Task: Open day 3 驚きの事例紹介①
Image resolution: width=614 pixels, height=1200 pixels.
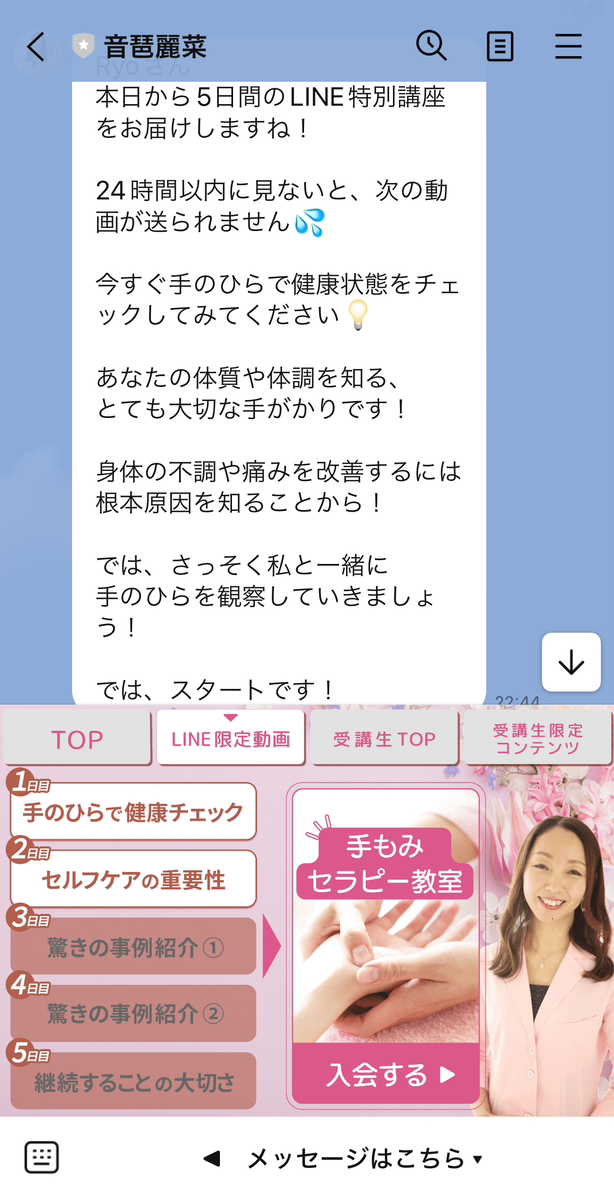Action: [133, 947]
